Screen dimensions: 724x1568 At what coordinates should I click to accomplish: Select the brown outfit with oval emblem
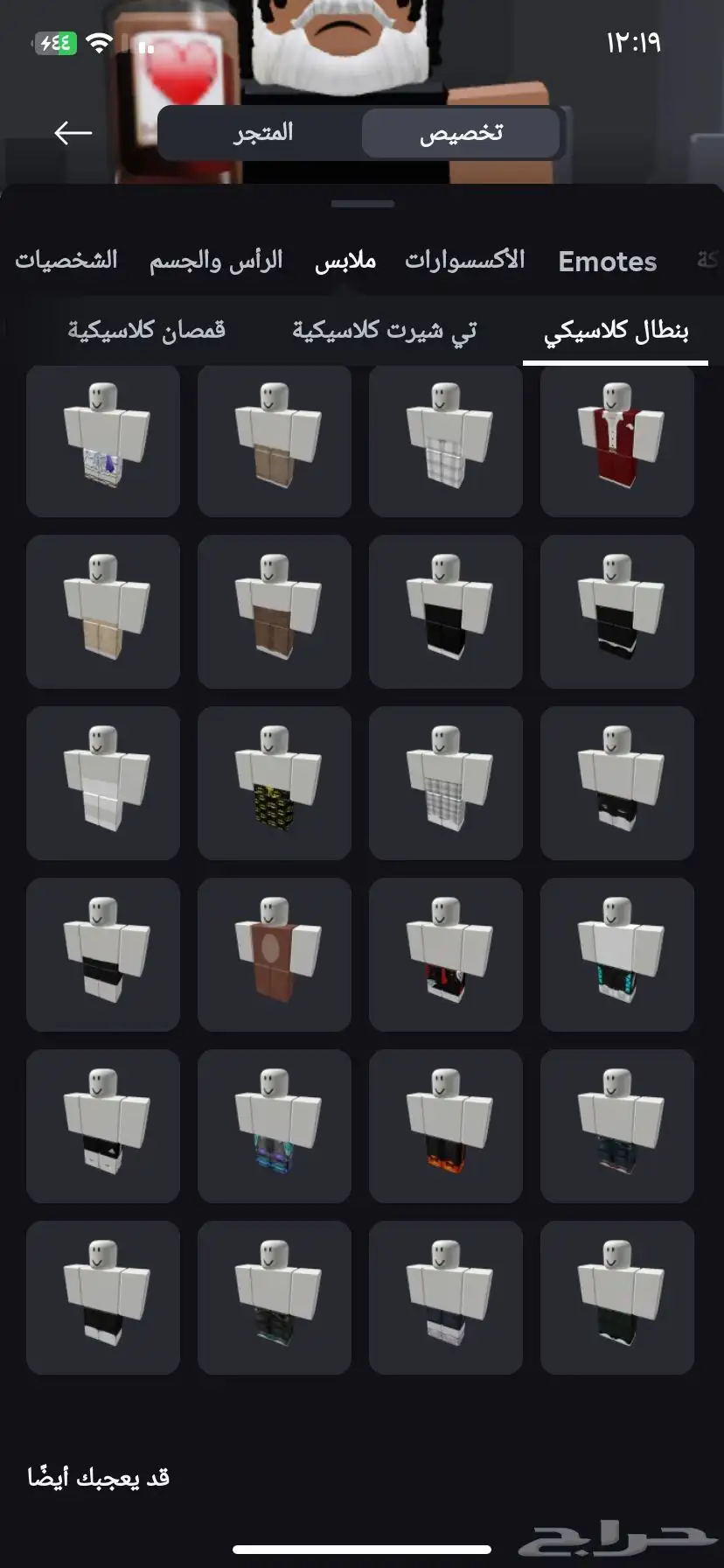(x=275, y=955)
